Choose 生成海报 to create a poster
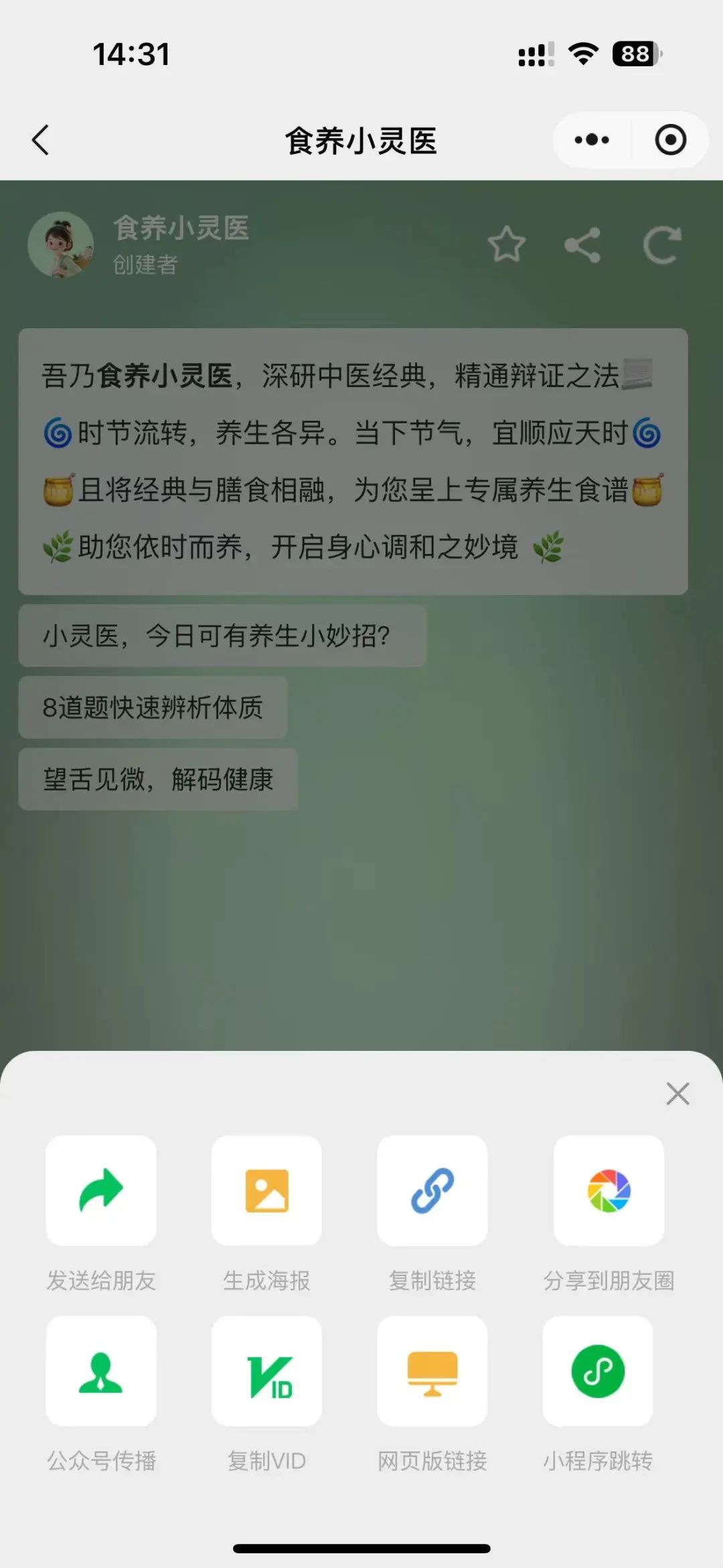This screenshot has height=1568, width=723. click(266, 1190)
